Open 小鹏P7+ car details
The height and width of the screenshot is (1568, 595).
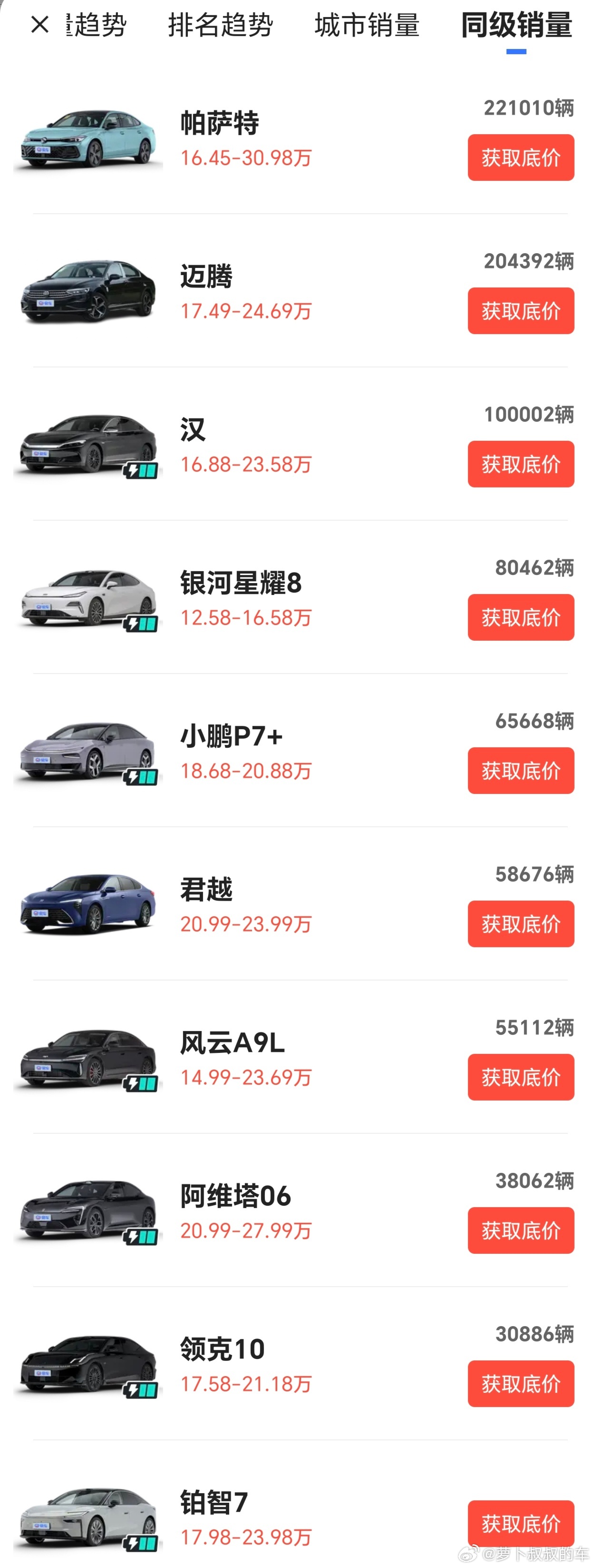(x=231, y=736)
